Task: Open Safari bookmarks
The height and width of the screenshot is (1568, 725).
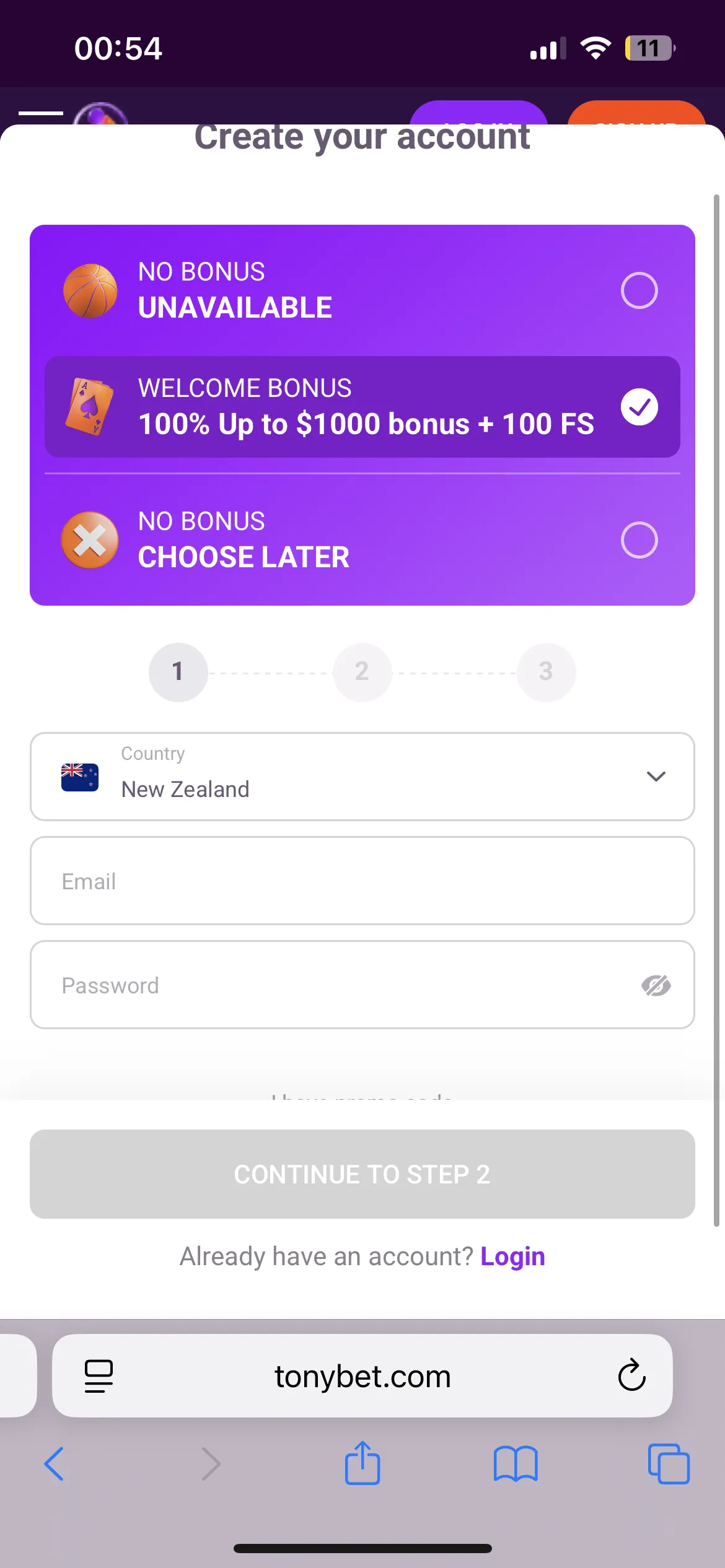Action: coord(516,1464)
